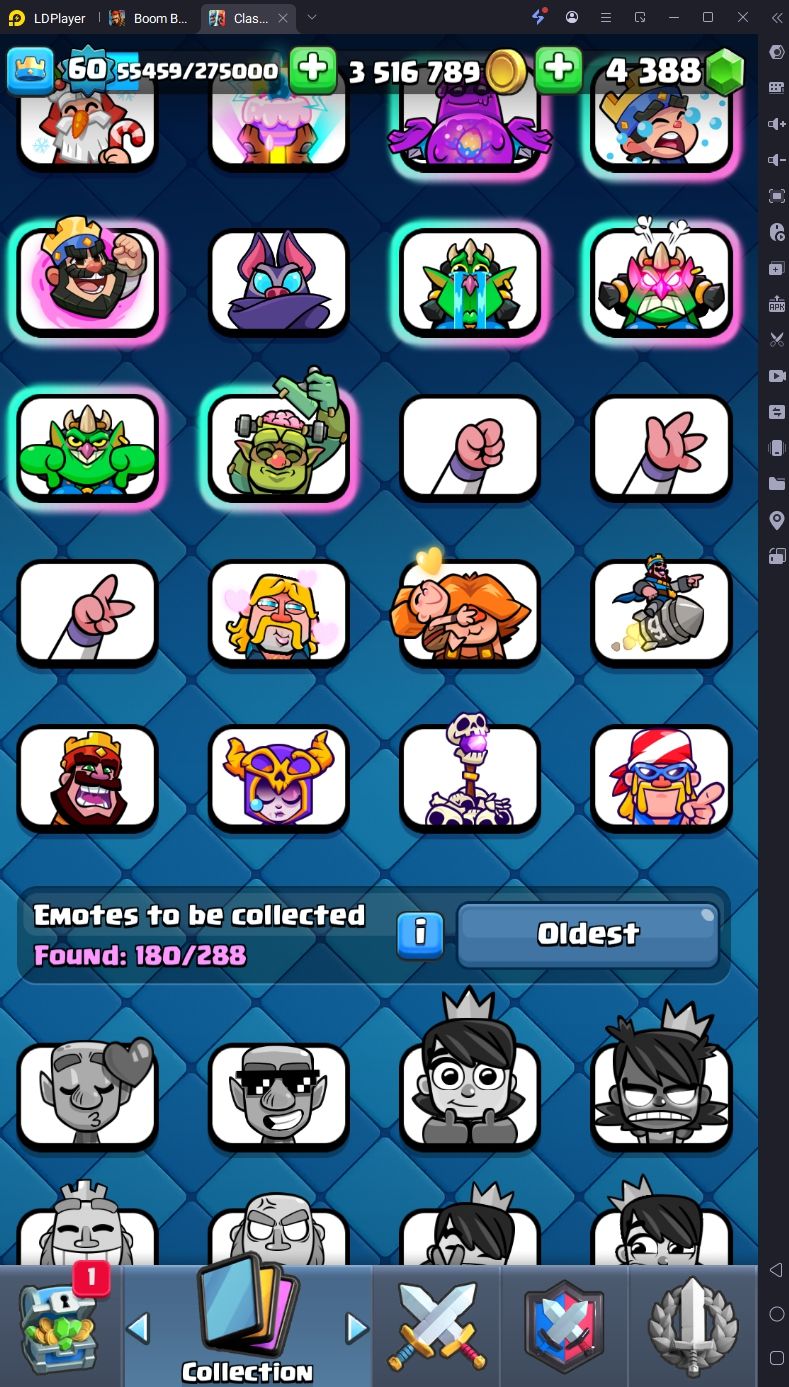Select the fist bump hand emote

click(470, 446)
